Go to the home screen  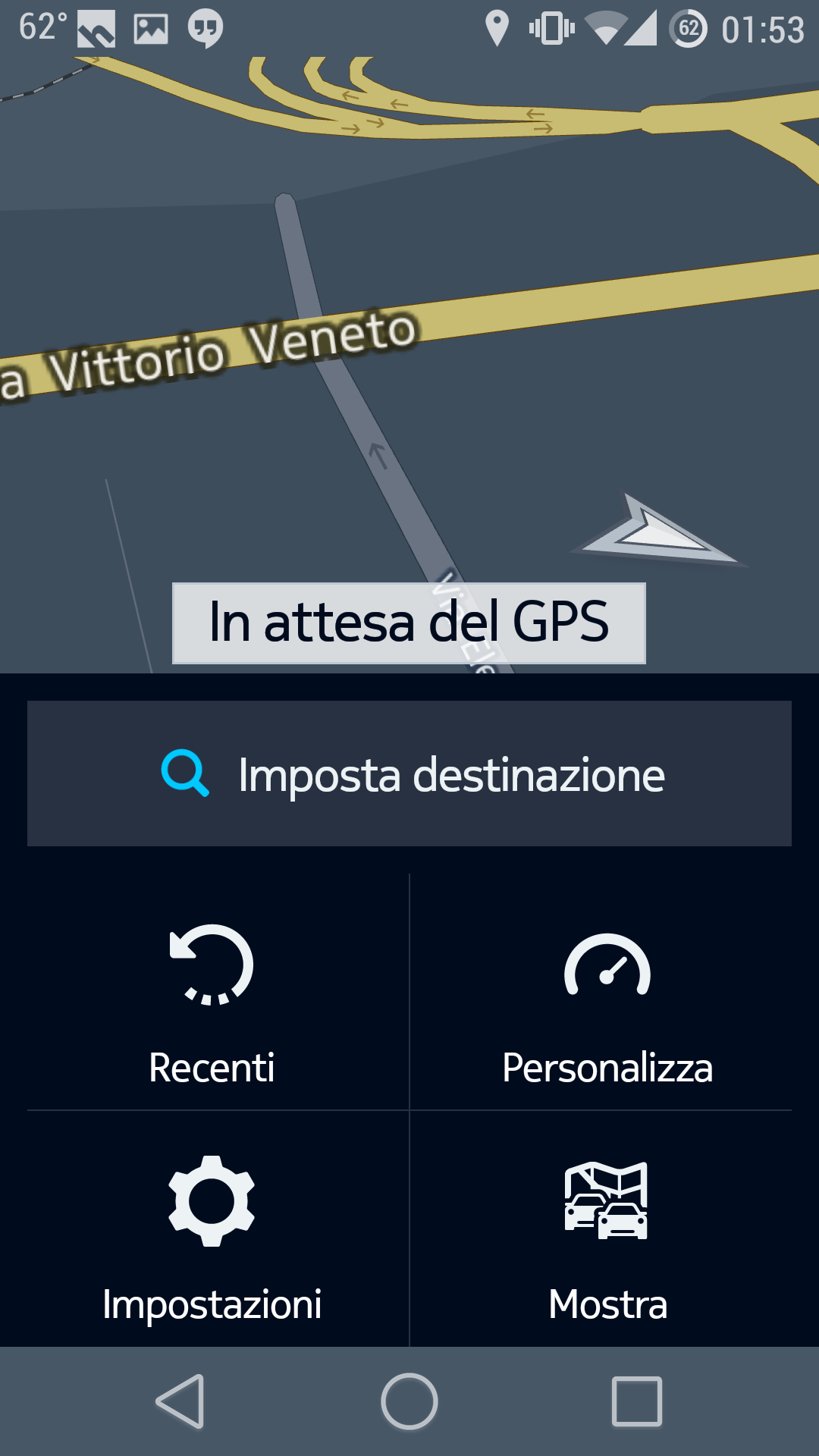click(x=409, y=1401)
